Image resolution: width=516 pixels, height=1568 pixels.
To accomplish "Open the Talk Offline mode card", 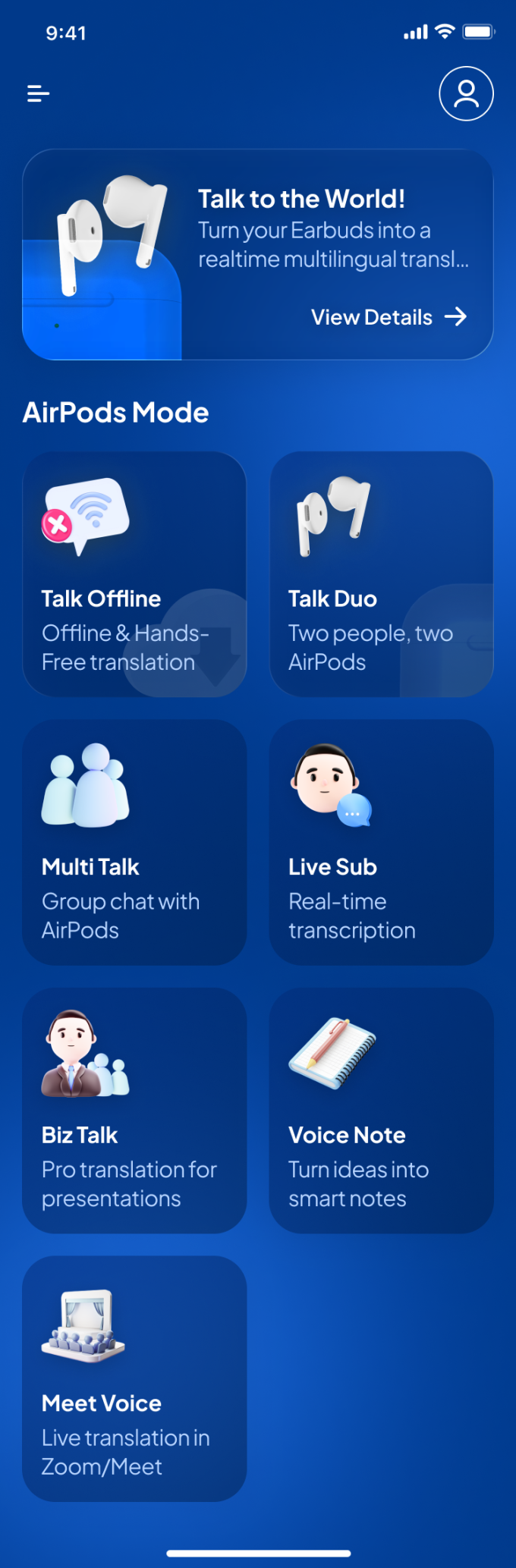I will [x=134, y=574].
